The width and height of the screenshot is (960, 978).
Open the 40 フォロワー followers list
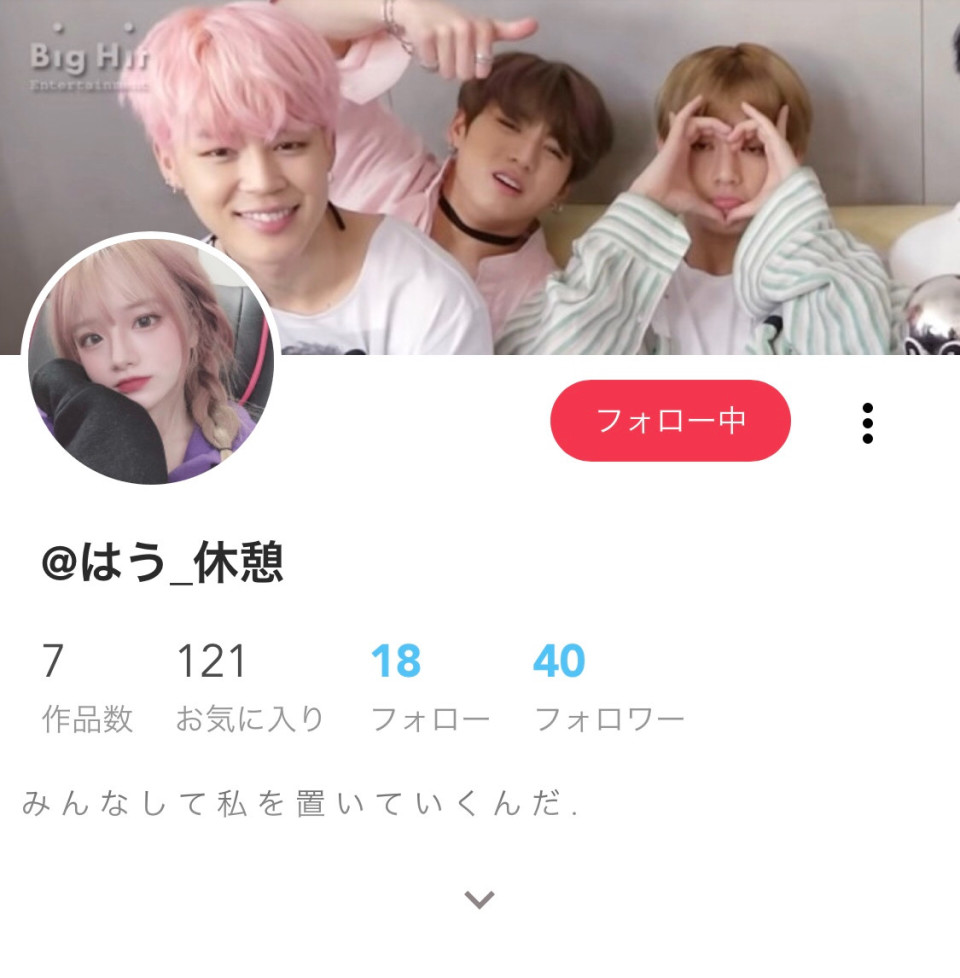[608, 686]
